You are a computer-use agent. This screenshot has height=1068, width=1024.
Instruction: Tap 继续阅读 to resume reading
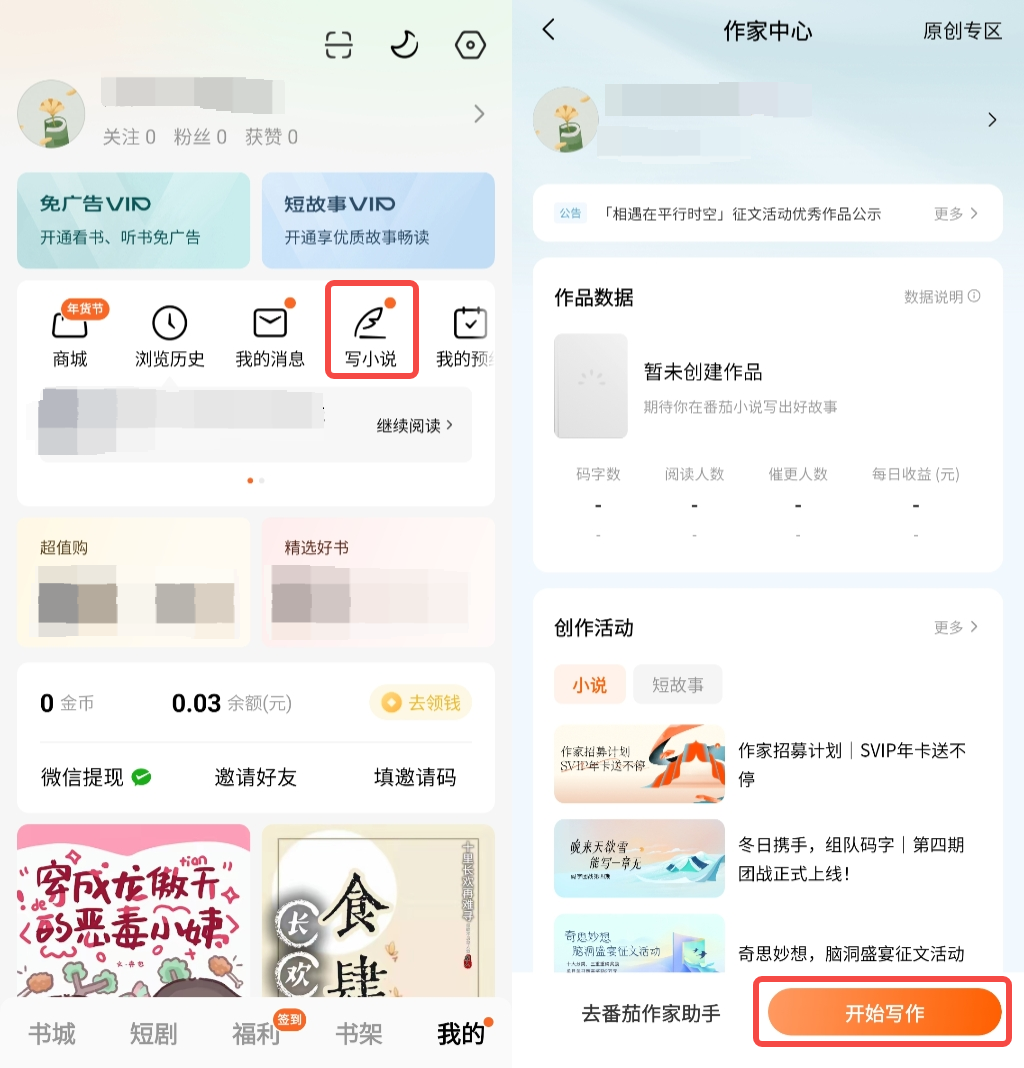[414, 425]
